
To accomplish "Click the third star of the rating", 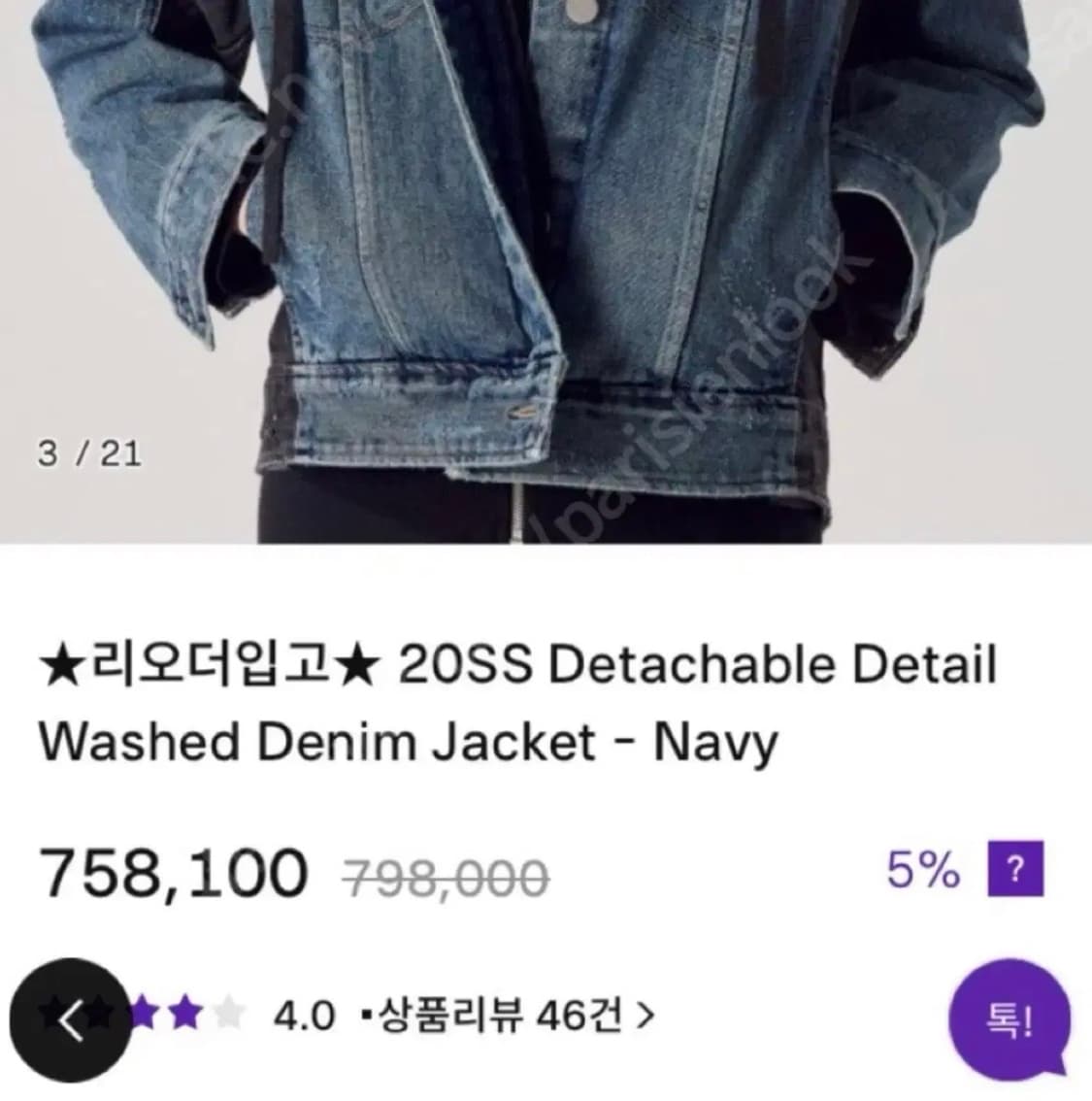I will pos(142,1013).
